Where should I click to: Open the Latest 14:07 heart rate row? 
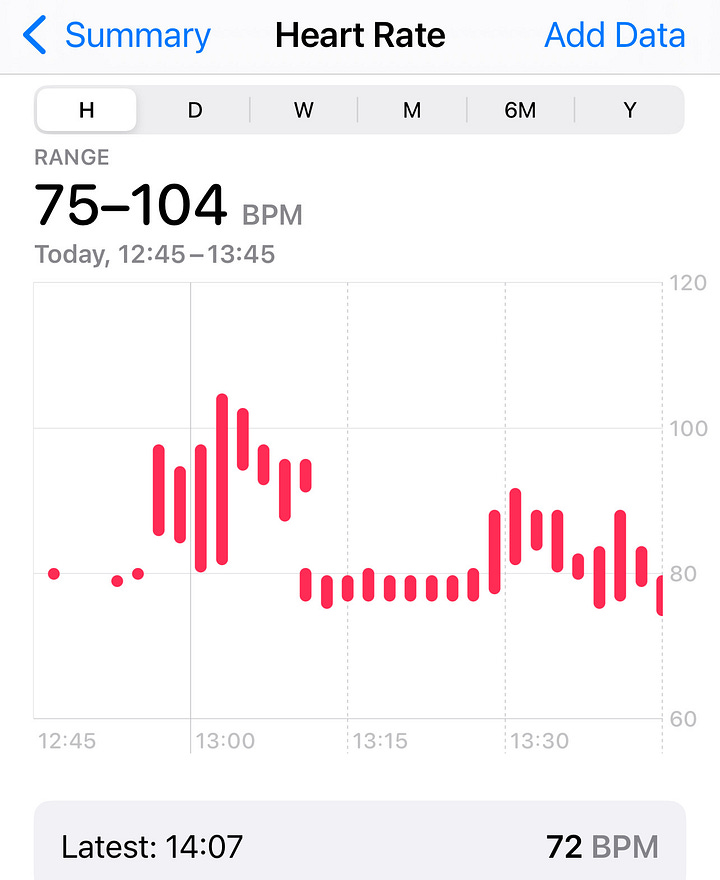[360, 847]
